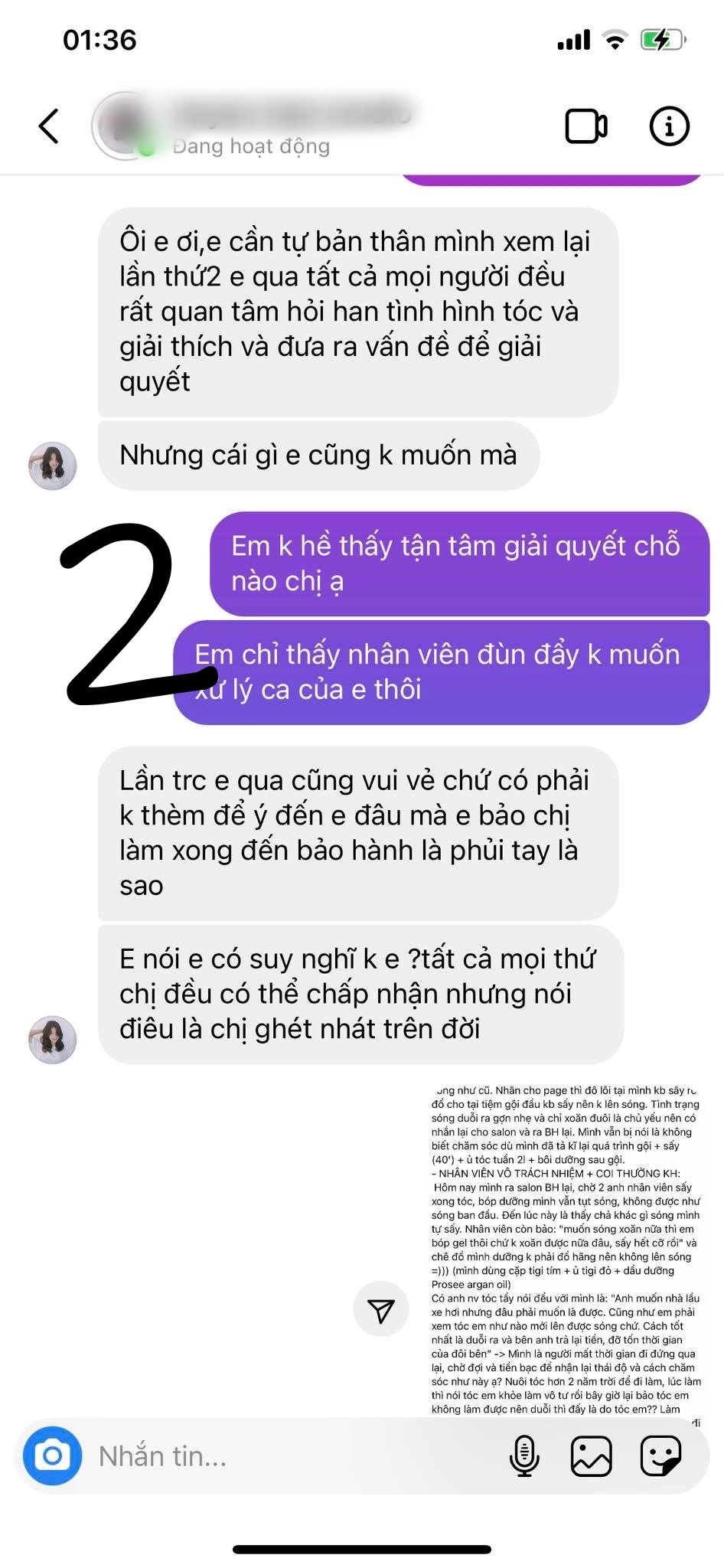The width and height of the screenshot is (724, 1568).
Task: Open the contact's profile header
Action: [253, 126]
